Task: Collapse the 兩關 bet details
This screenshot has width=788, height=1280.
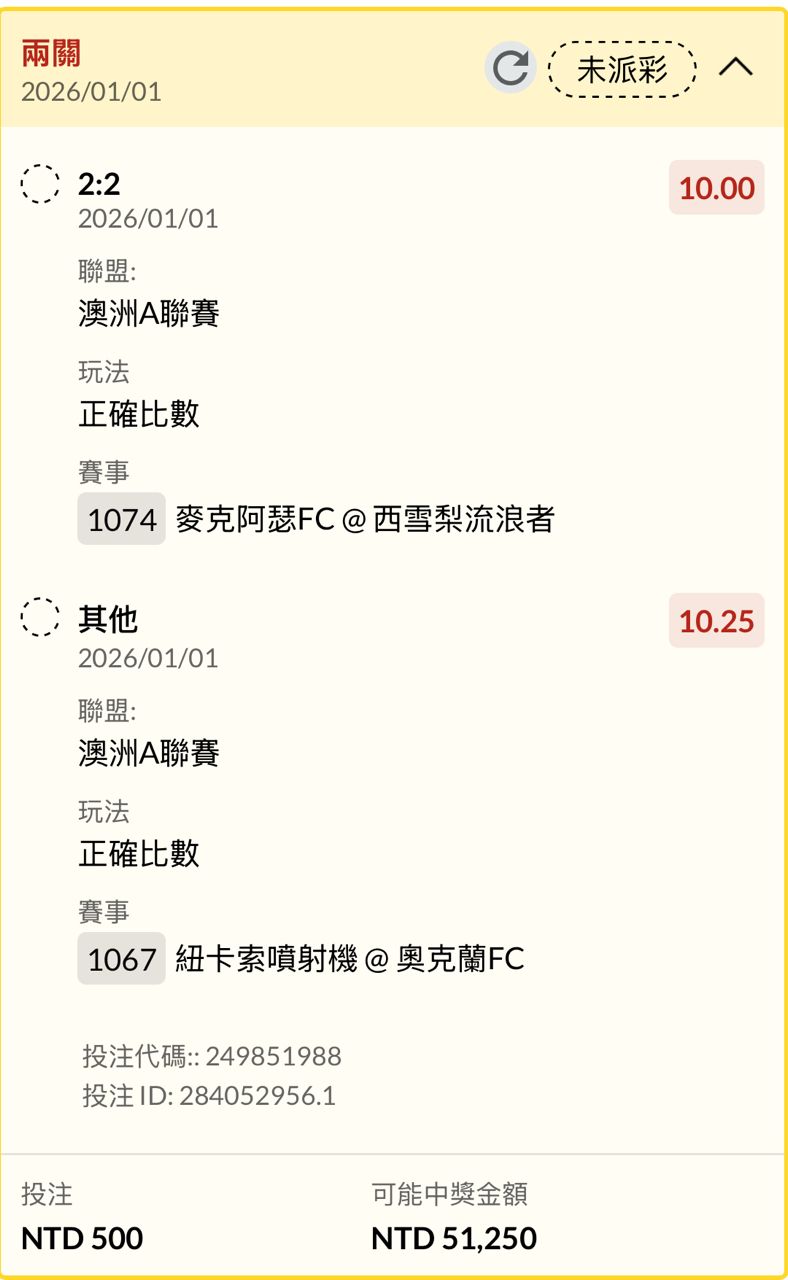Action: (736, 68)
